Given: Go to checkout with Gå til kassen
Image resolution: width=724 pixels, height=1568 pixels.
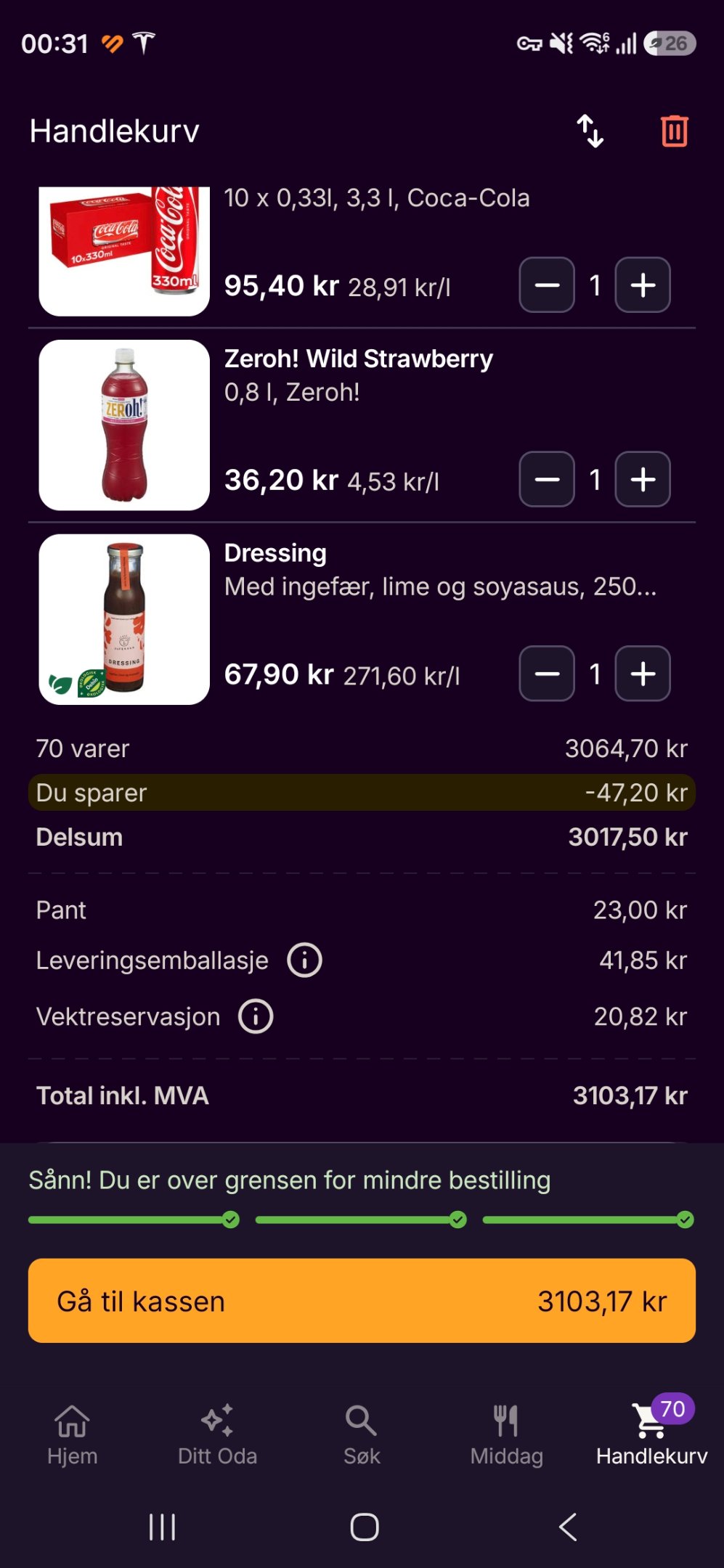Looking at the screenshot, I should (362, 1301).
